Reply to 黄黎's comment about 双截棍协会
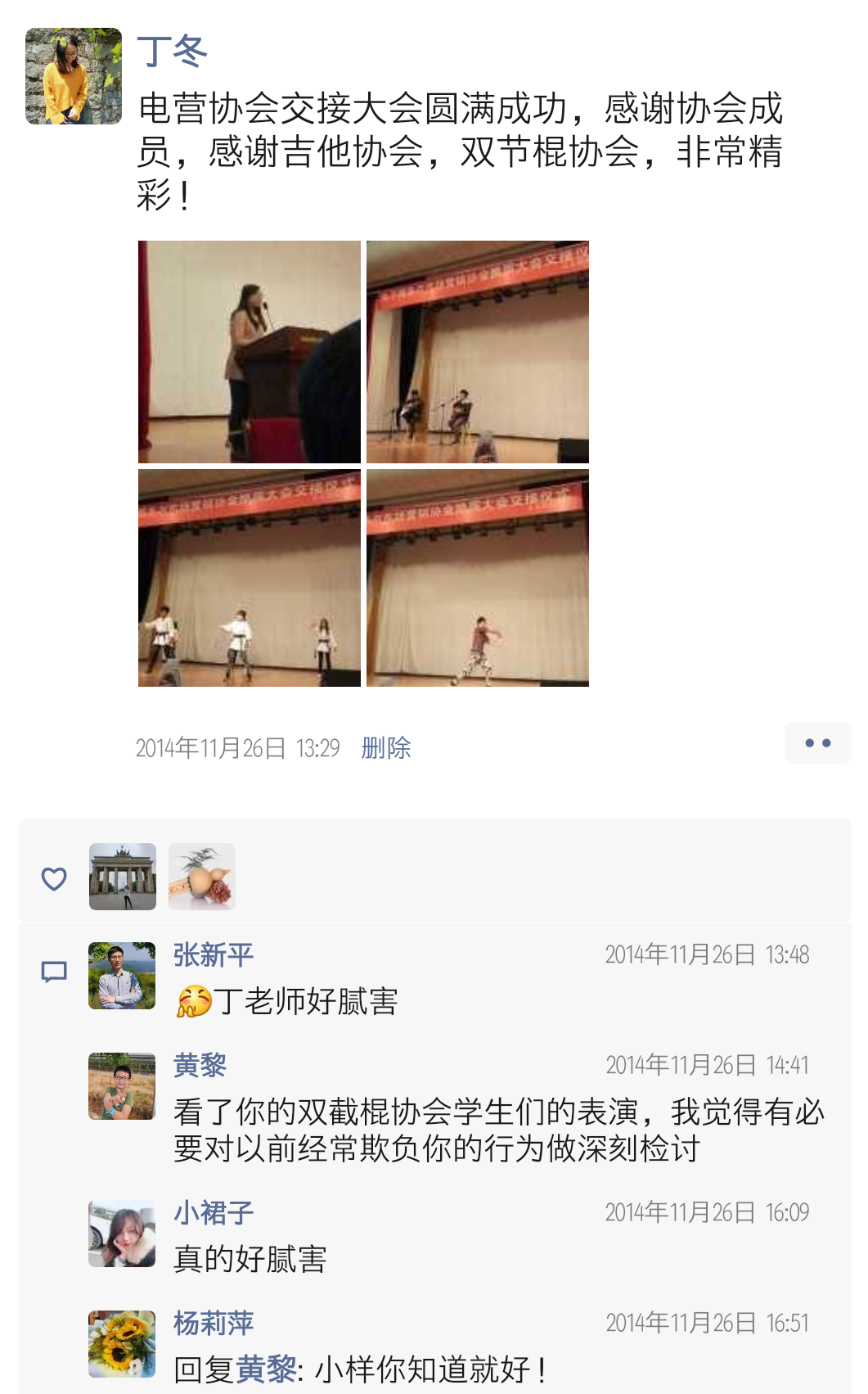This screenshot has height=1394, width=868. 497,1130
